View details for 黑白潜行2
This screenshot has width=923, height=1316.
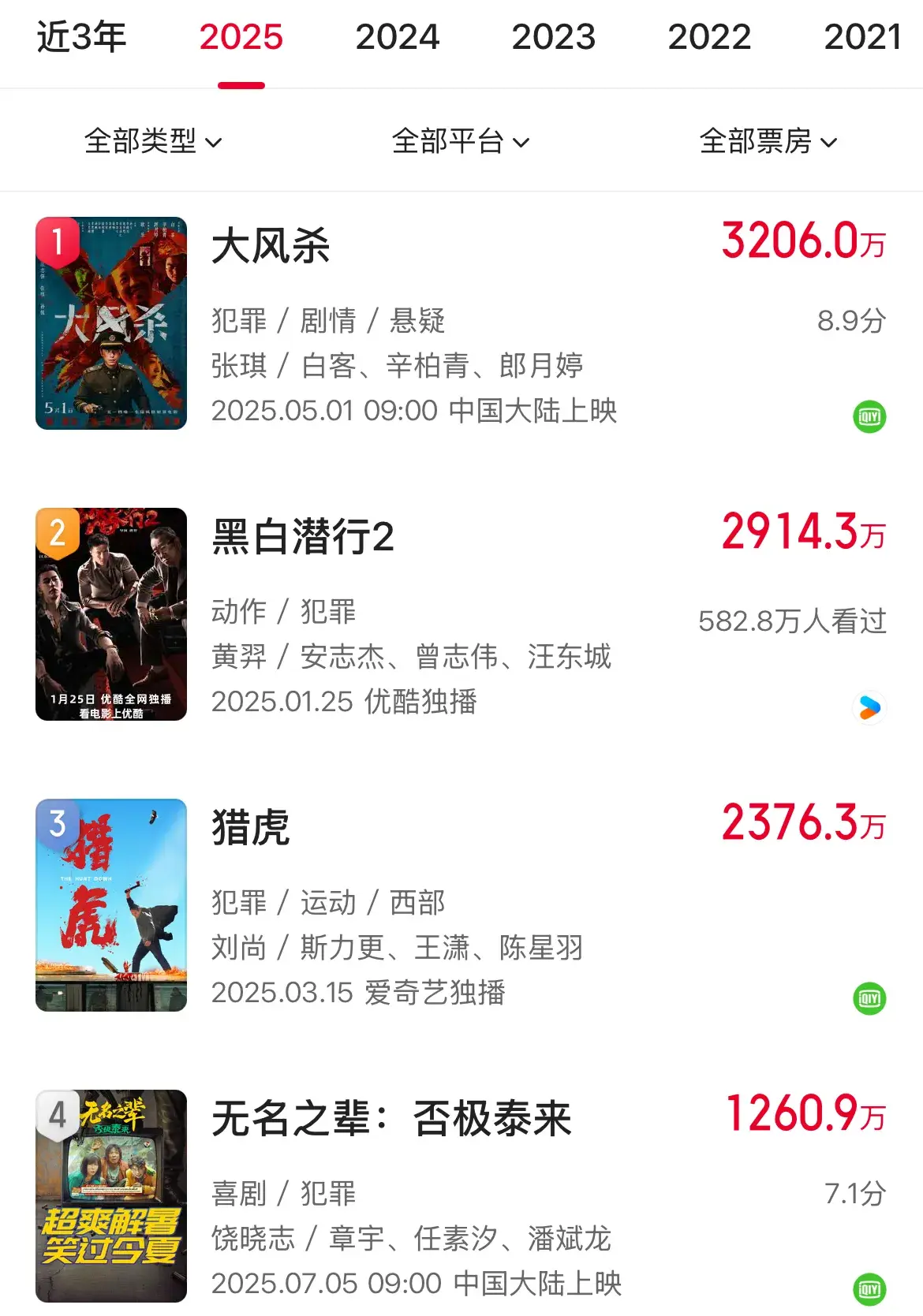coord(303,536)
